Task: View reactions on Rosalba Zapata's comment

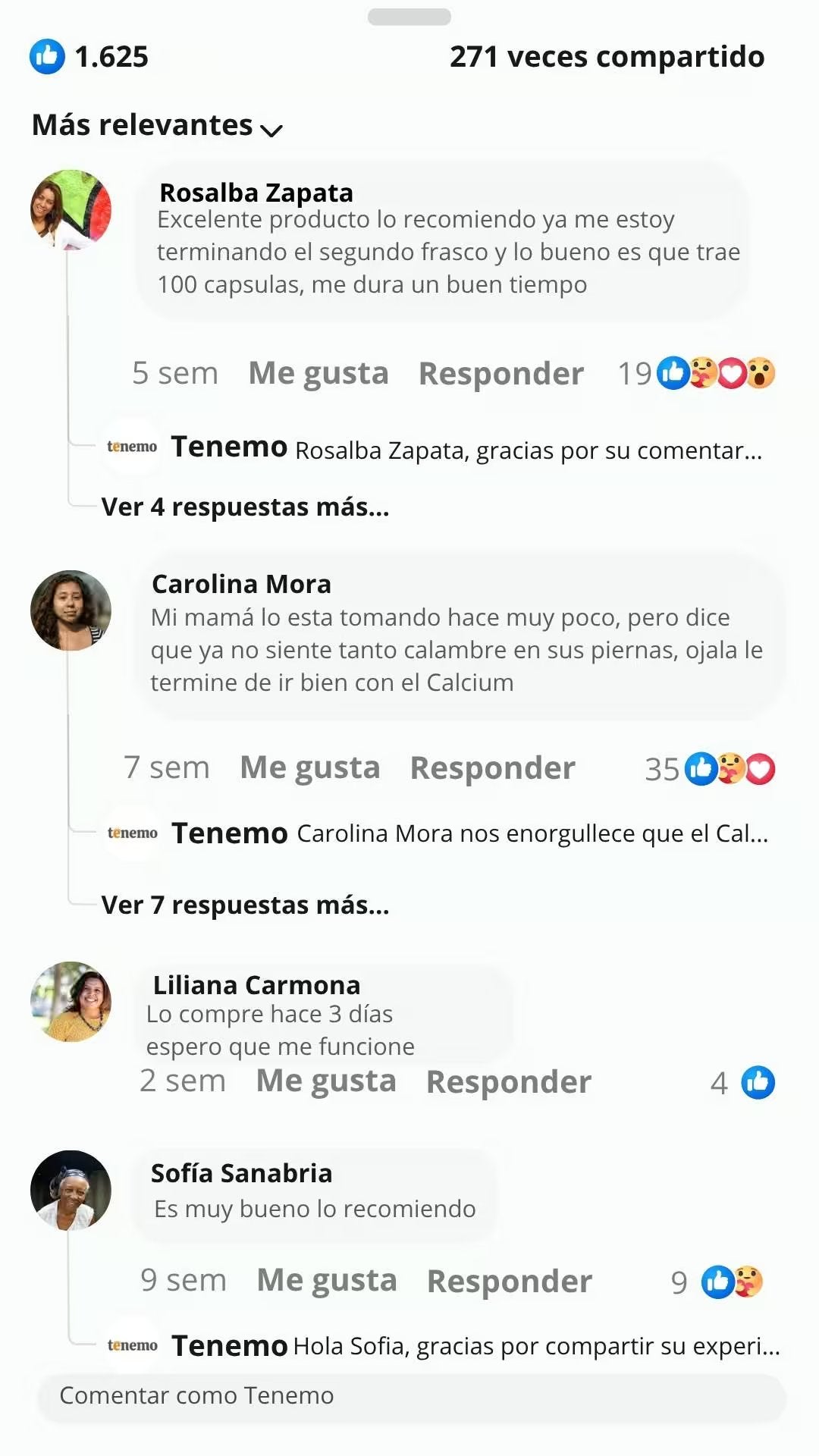Action: click(x=696, y=373)
